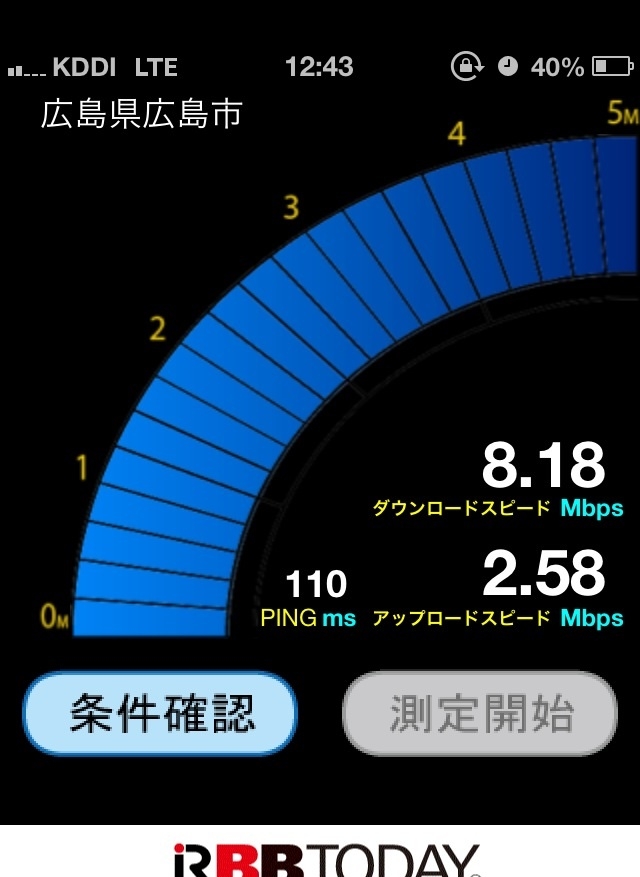Tap the 条件確認 button
The image size is (640, 877).
[x=160, y=714]
